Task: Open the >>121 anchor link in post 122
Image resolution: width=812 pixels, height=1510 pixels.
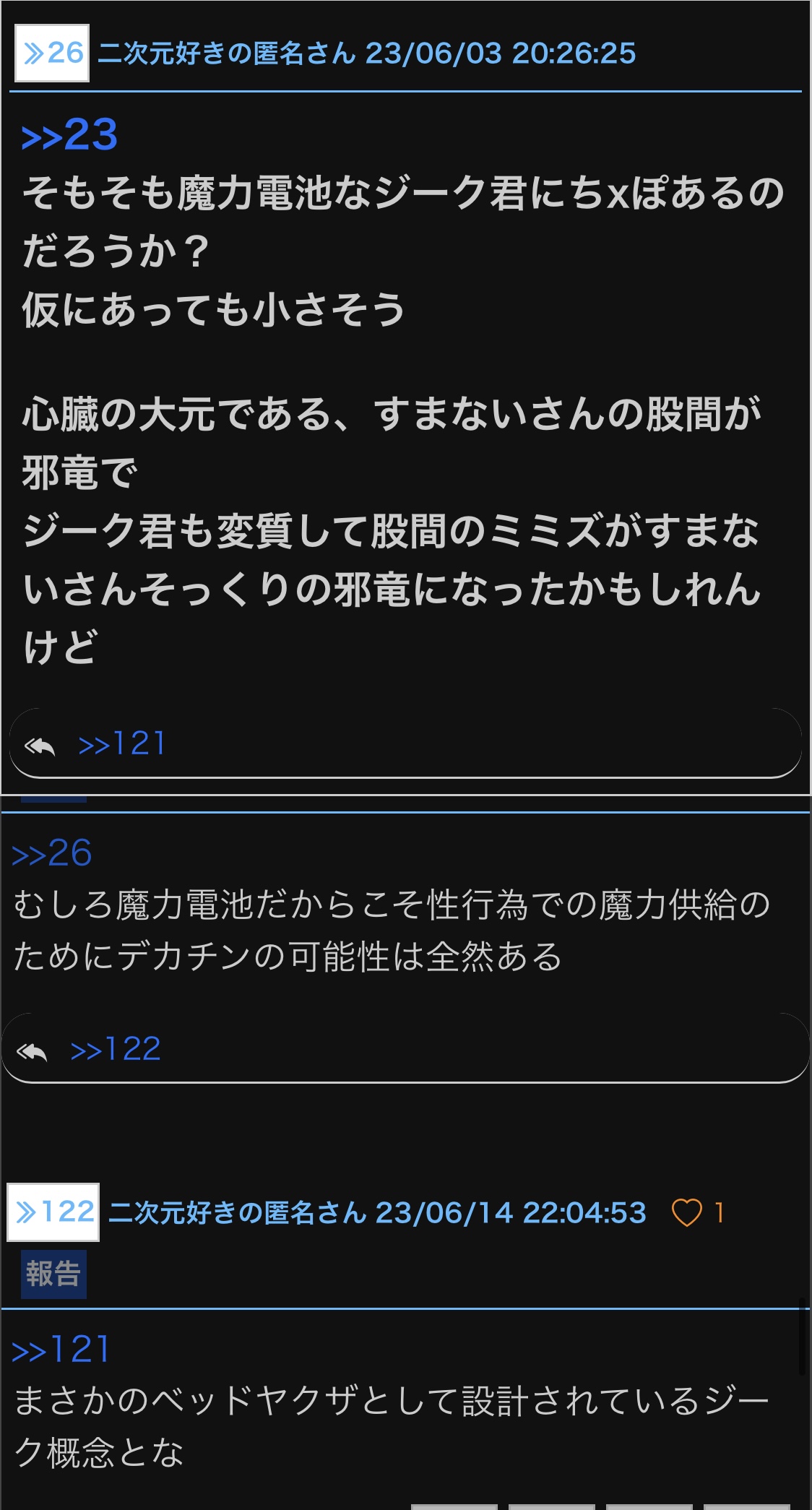Action: pyautogui.click(x=61, y=1349)
